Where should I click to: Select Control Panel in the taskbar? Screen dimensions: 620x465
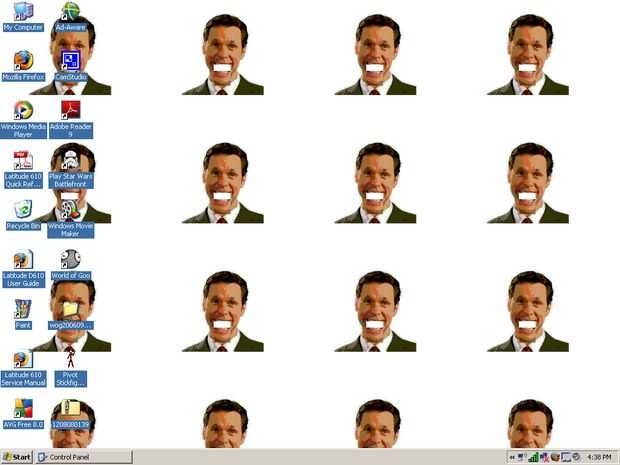click(83, 457)
